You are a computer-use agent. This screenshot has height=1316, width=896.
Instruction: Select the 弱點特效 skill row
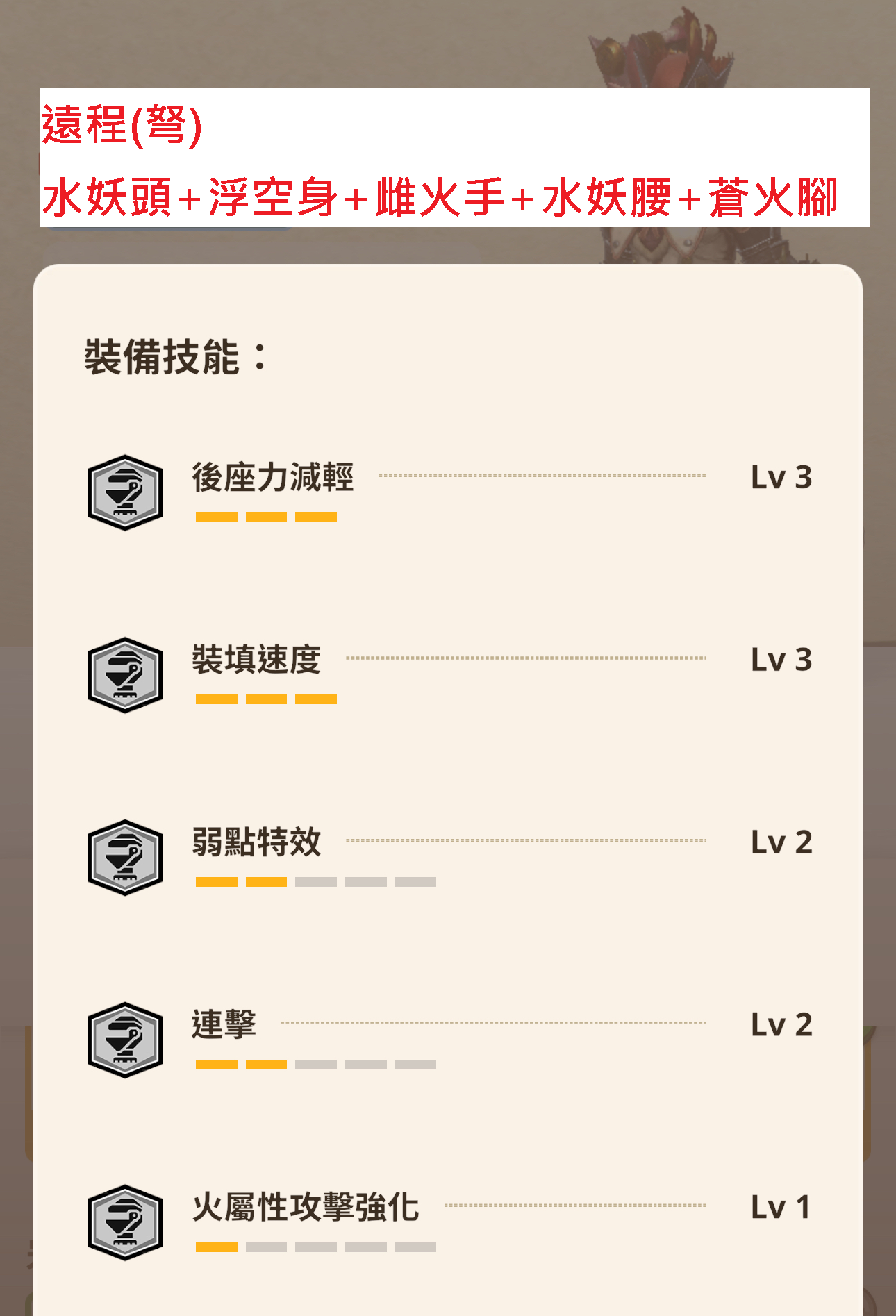[x=256, y=842]
